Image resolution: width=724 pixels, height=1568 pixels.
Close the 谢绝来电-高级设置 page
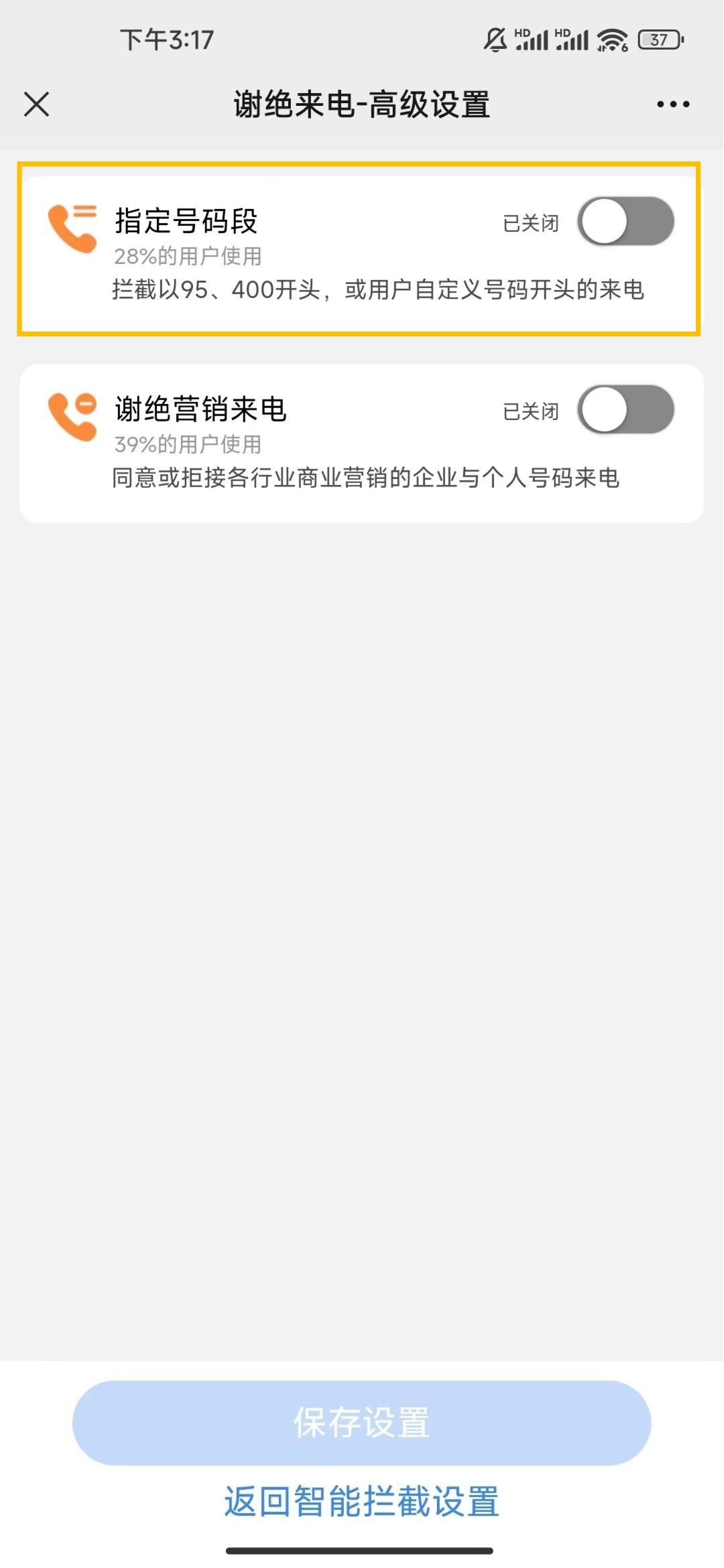point(36,105)
